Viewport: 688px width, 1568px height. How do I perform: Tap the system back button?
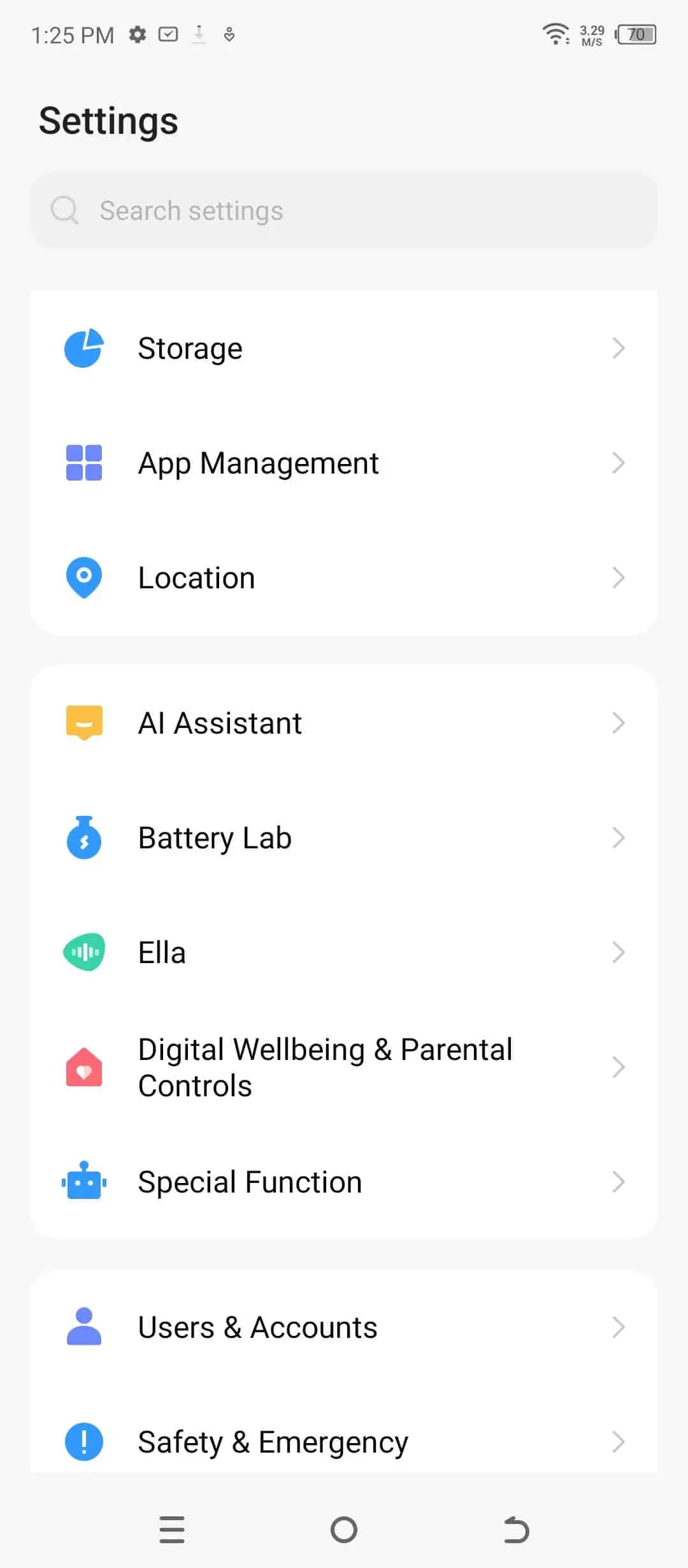coord(516,1530)
